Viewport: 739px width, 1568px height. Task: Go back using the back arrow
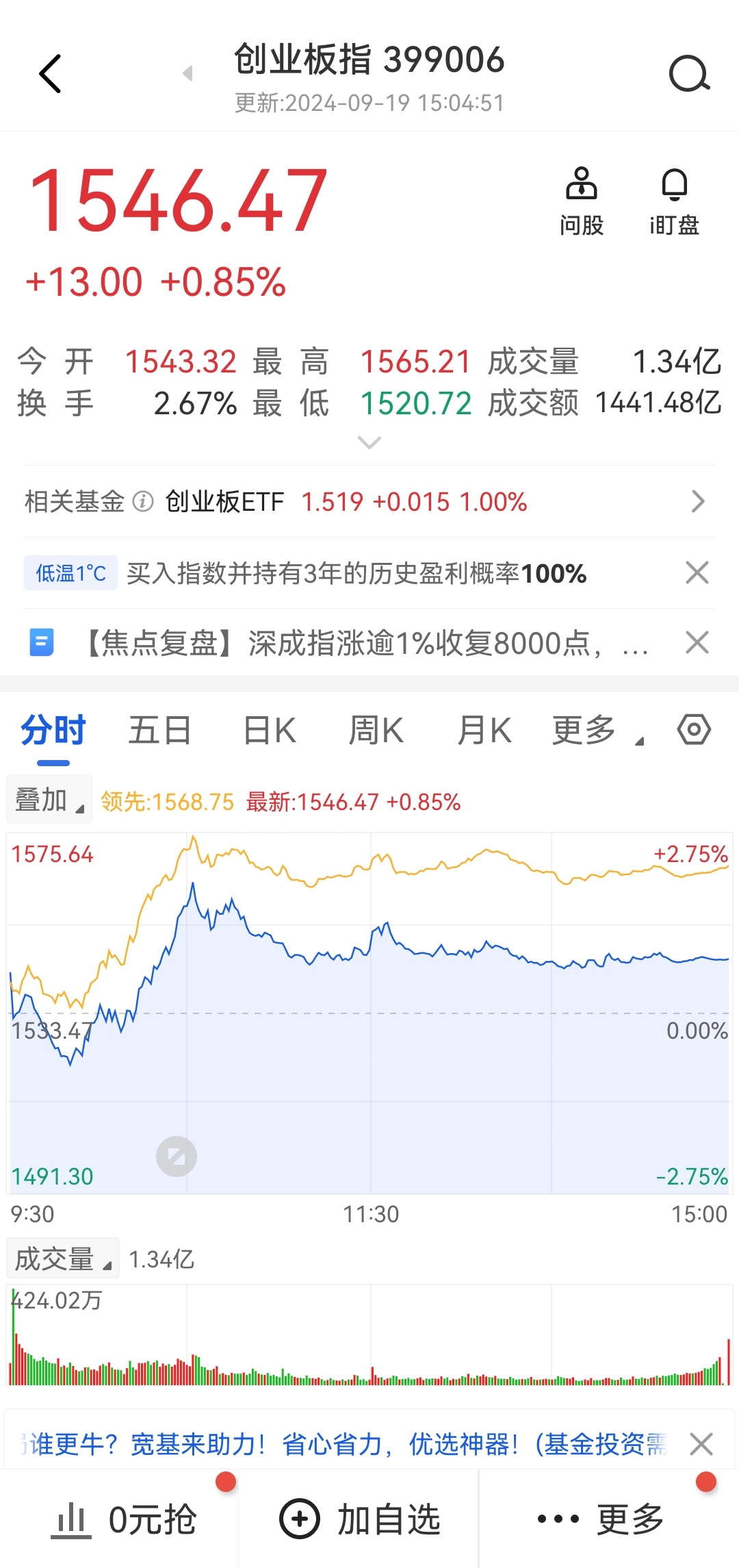49,73
